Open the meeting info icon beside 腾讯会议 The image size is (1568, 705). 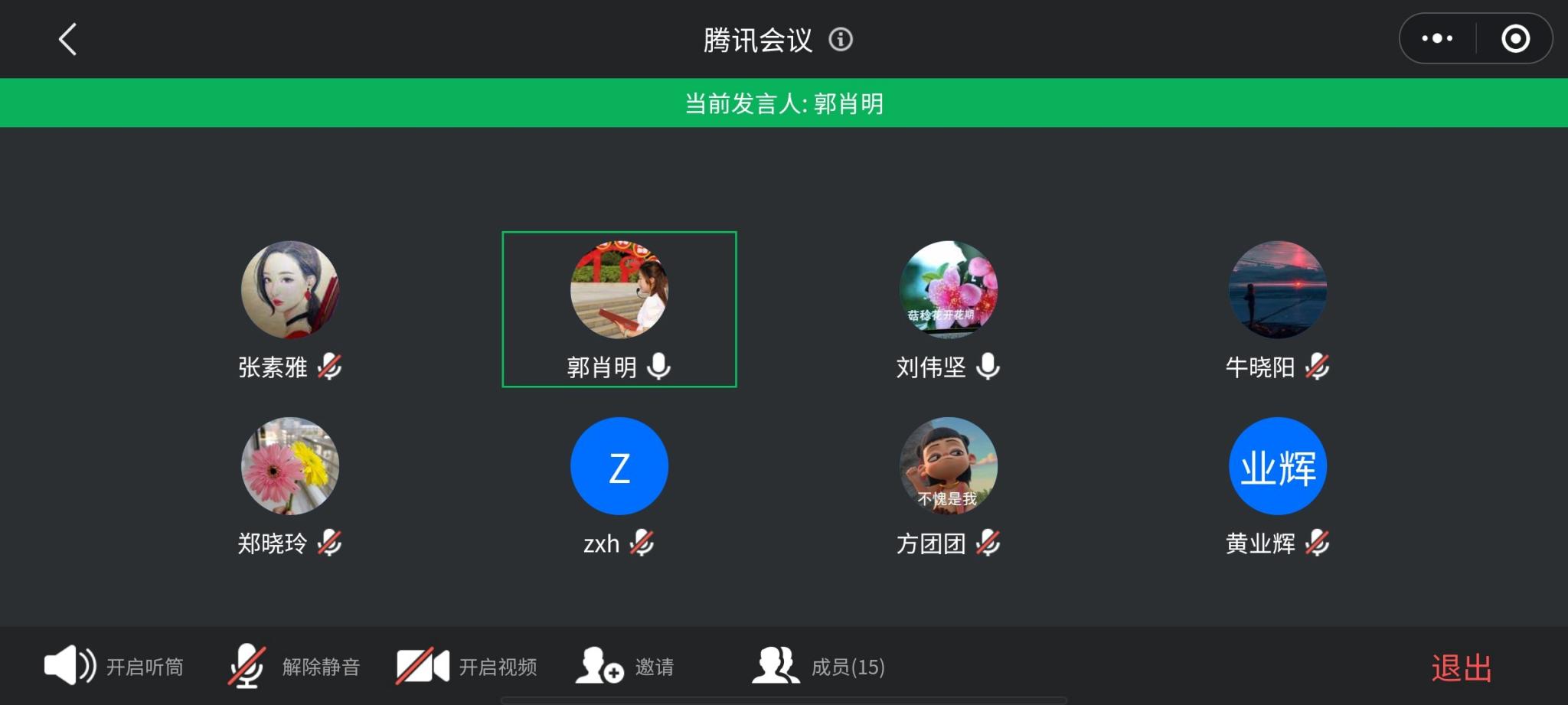[841, 39]
